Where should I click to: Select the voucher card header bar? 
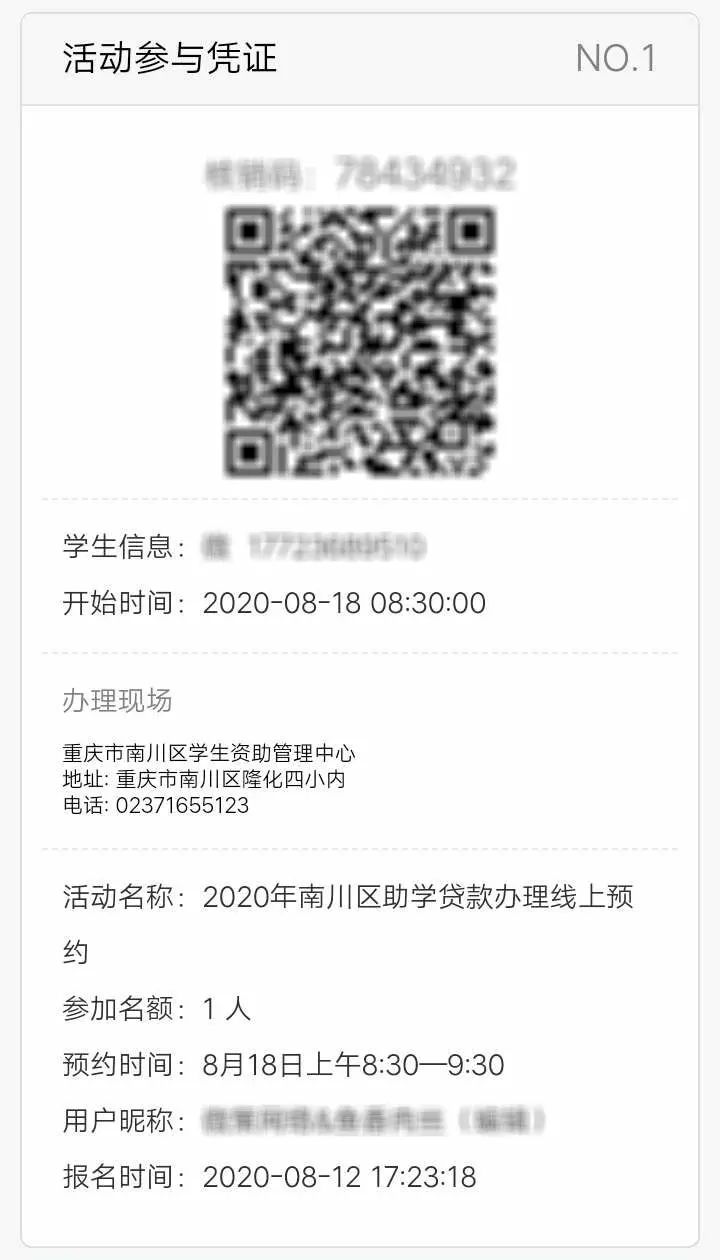360,57
